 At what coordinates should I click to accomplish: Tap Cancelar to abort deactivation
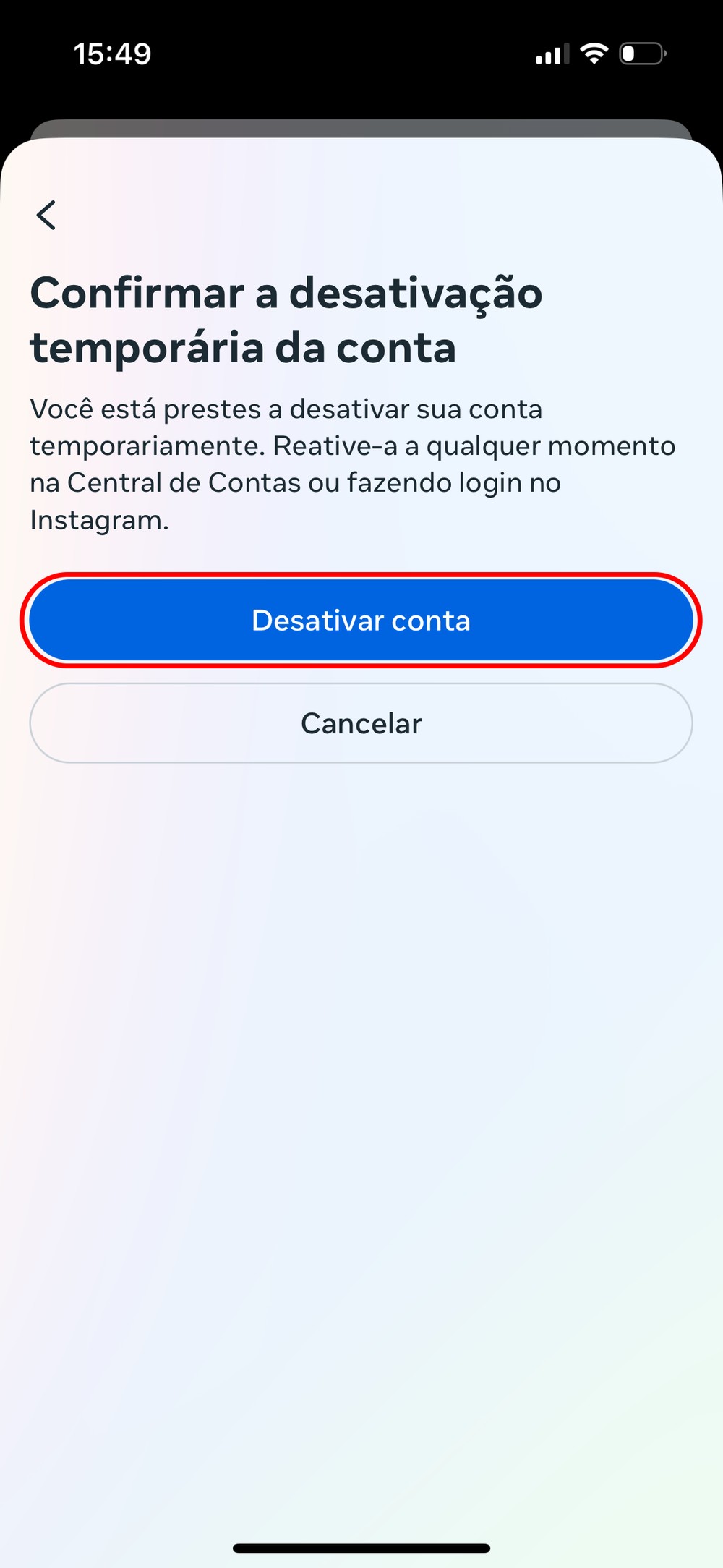[361, 723]
